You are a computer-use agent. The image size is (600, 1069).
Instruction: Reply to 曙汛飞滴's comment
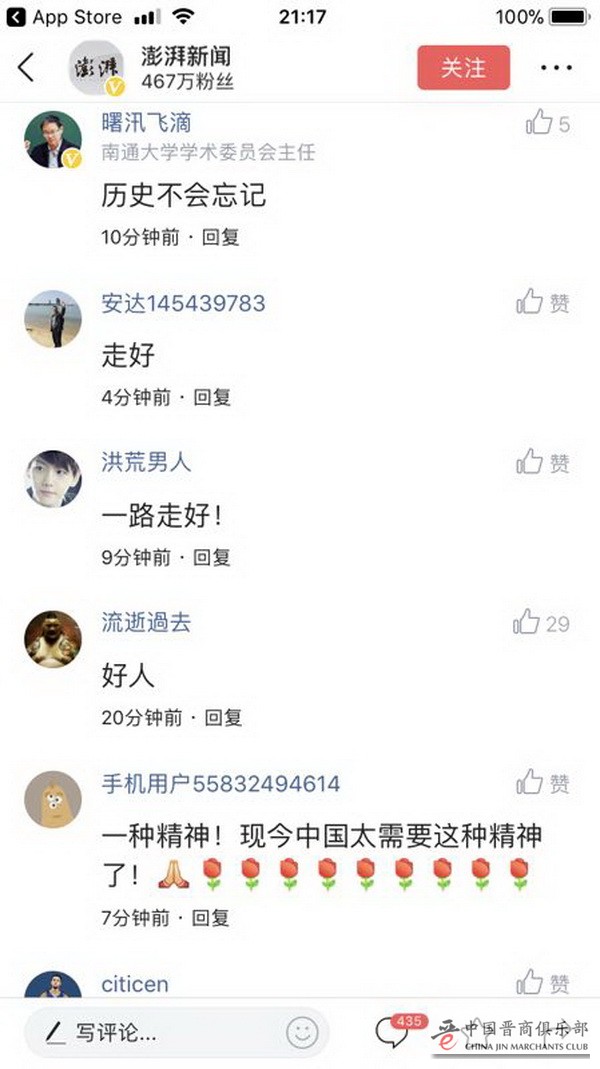[221, 237]
